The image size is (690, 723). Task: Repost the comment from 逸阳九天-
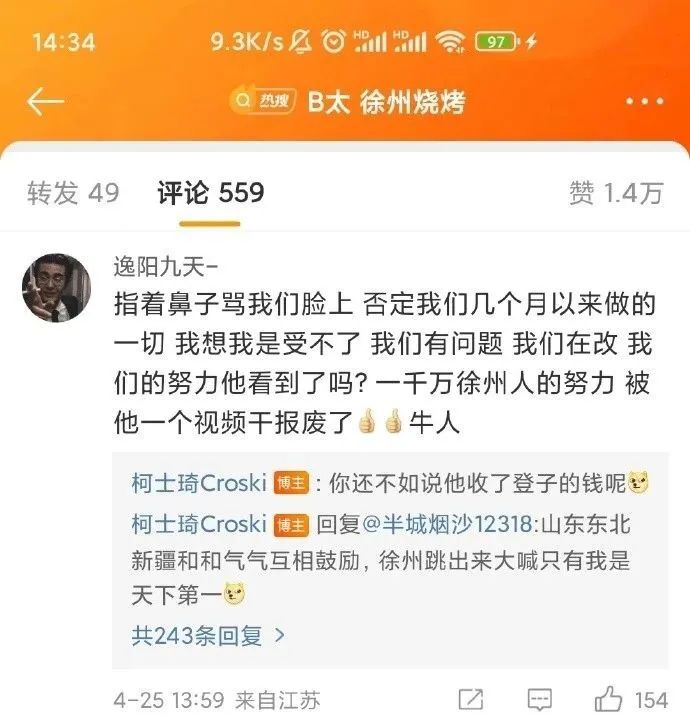pyautogui.click(x=471, y=700)
